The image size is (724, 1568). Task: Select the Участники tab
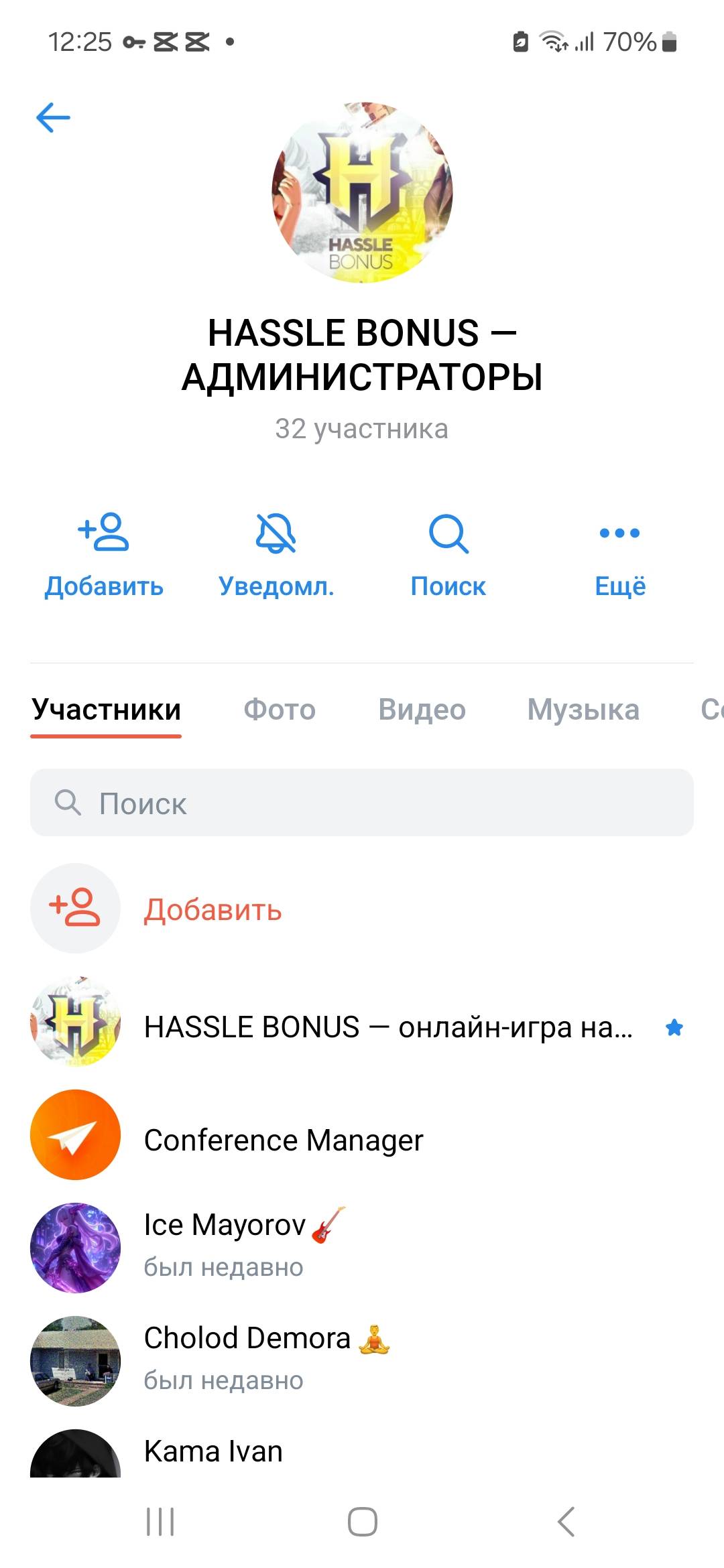[106, 710]
